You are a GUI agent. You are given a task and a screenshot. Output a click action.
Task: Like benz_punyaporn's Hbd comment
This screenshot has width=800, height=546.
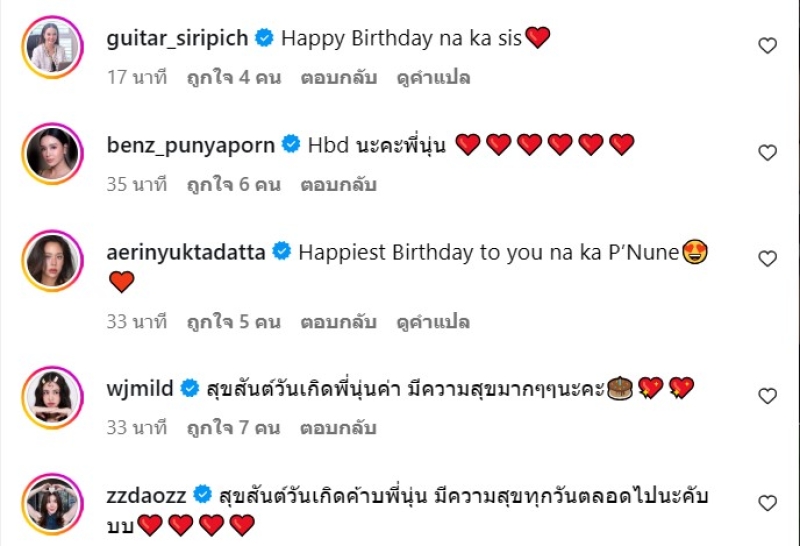[x=767, y=153]
